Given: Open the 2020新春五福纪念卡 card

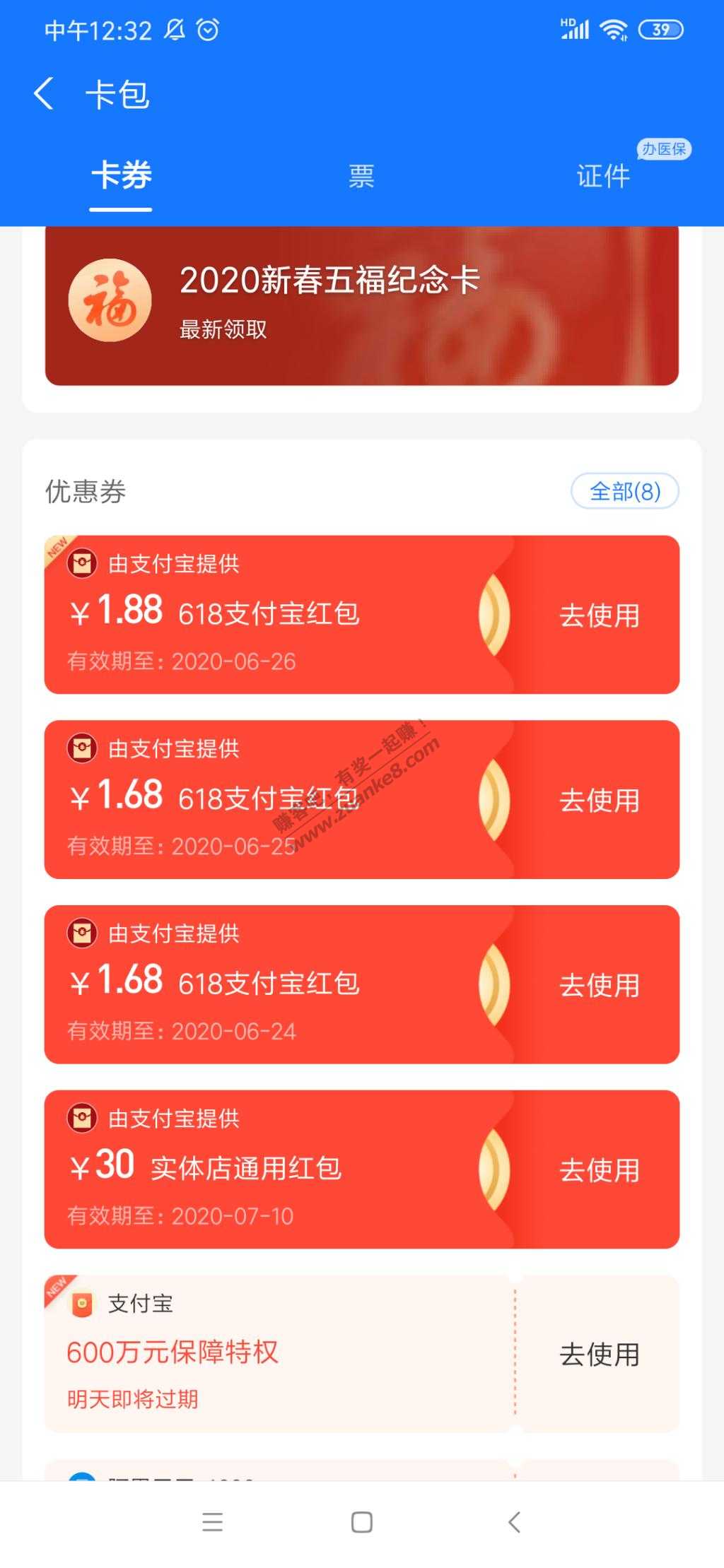Looking at the screenshot, I should coord(361,304).
